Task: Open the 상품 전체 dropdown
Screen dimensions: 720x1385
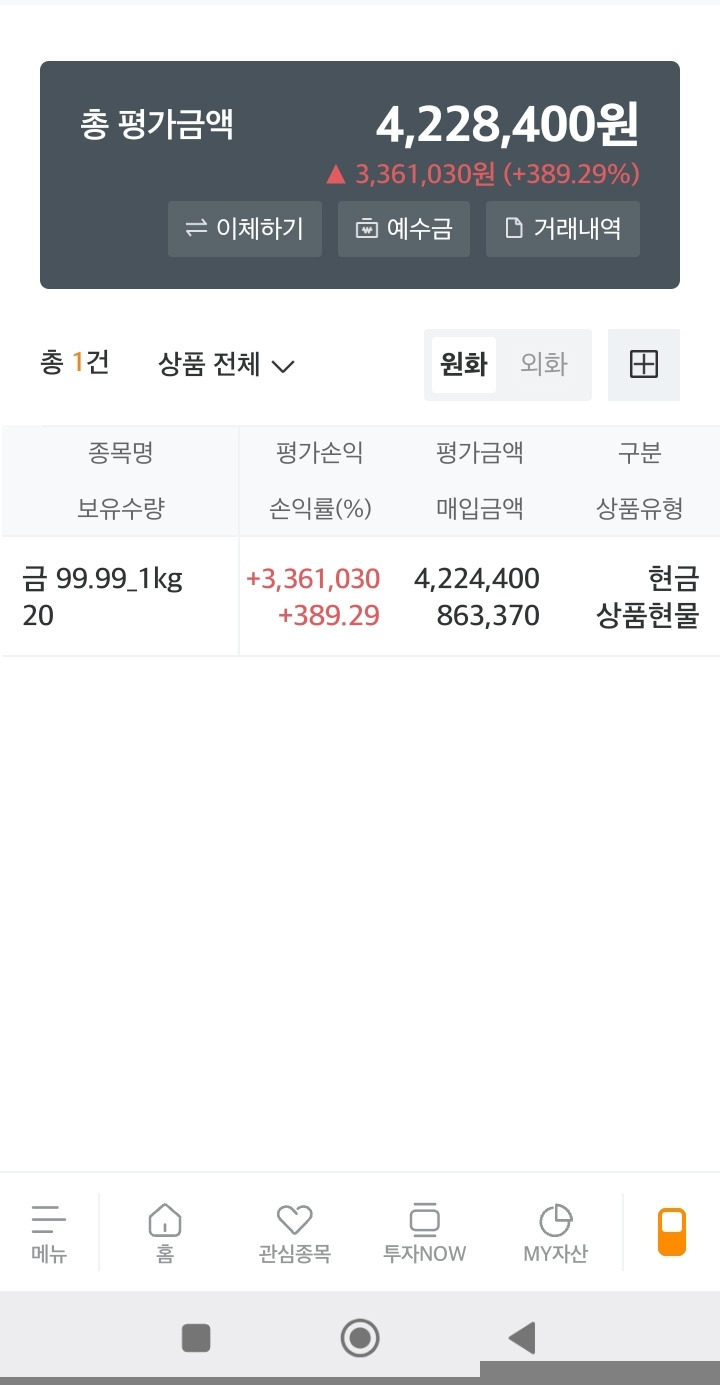Action: (x=226, y=366)
